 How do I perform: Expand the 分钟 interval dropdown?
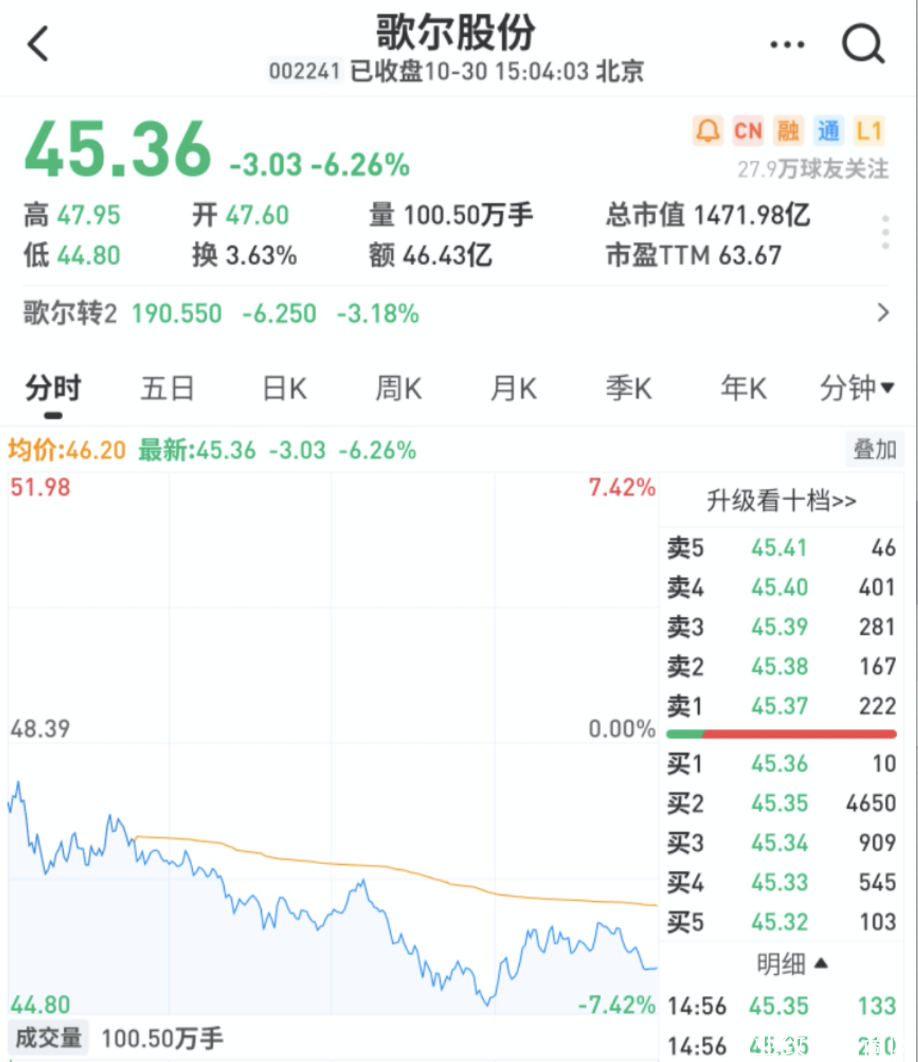pos(857,388)
